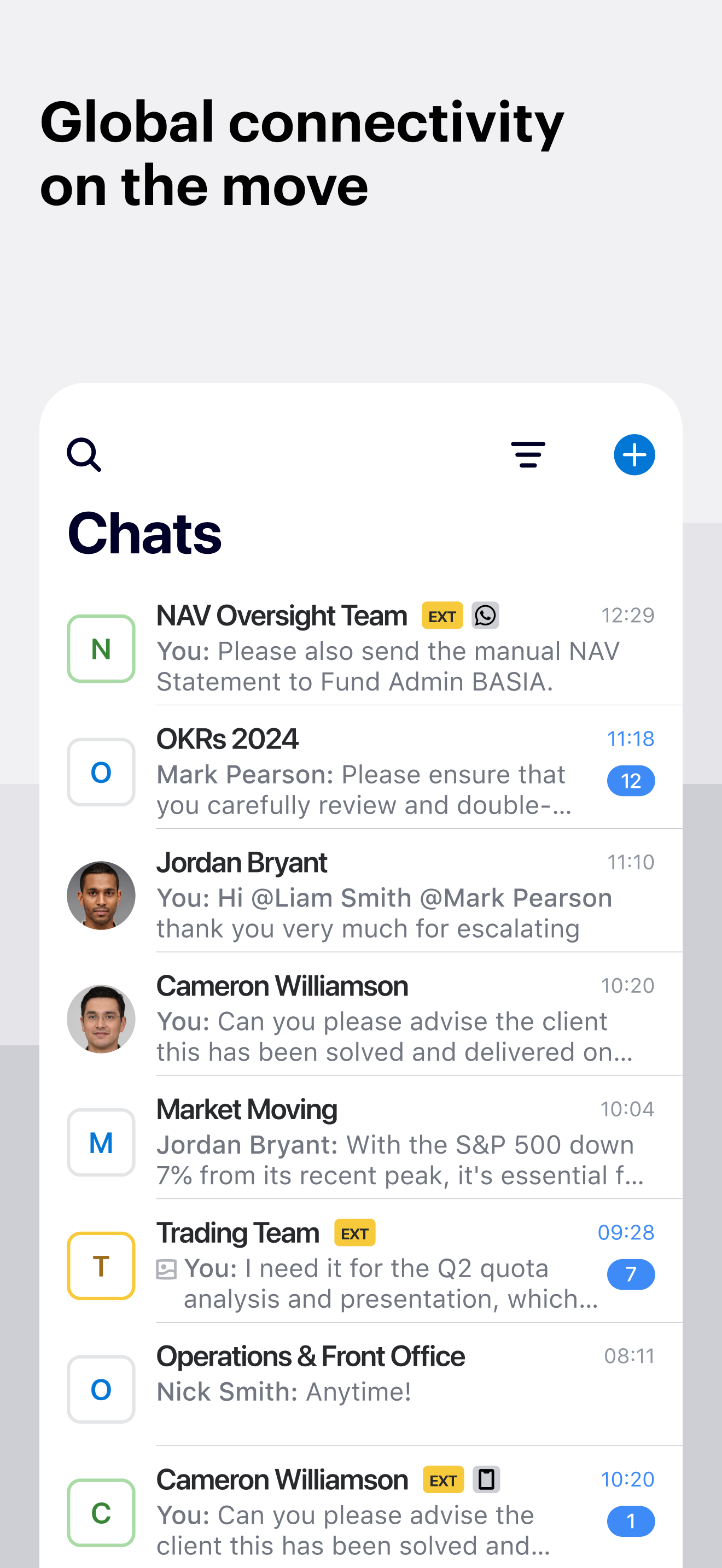
Task: Click the unread badge on Cameron Williamson chat
Action: coord(631,1522)
